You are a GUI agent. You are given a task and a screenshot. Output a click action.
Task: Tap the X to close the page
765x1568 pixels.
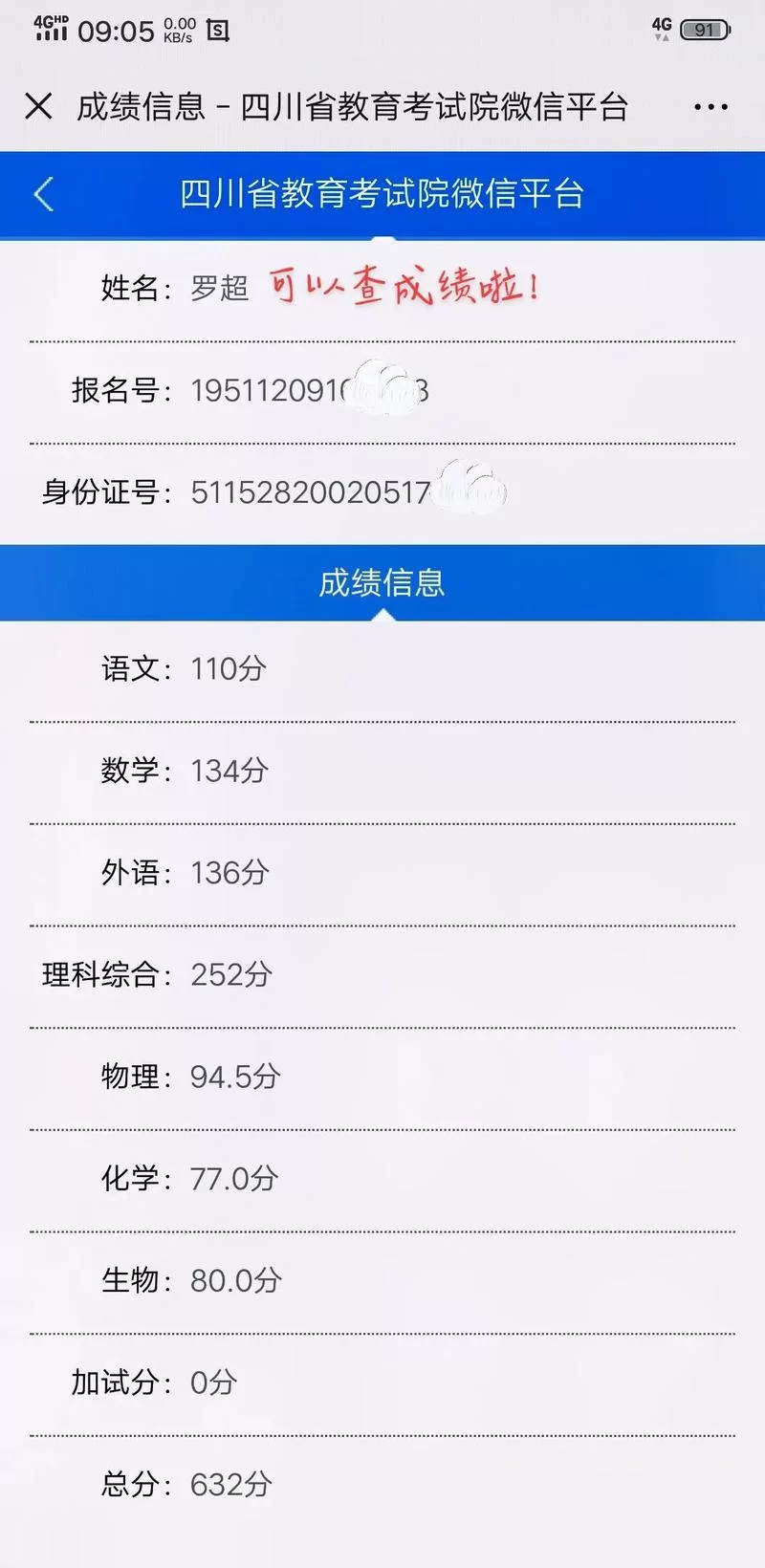pyautogui.click(x=38, y=107)
